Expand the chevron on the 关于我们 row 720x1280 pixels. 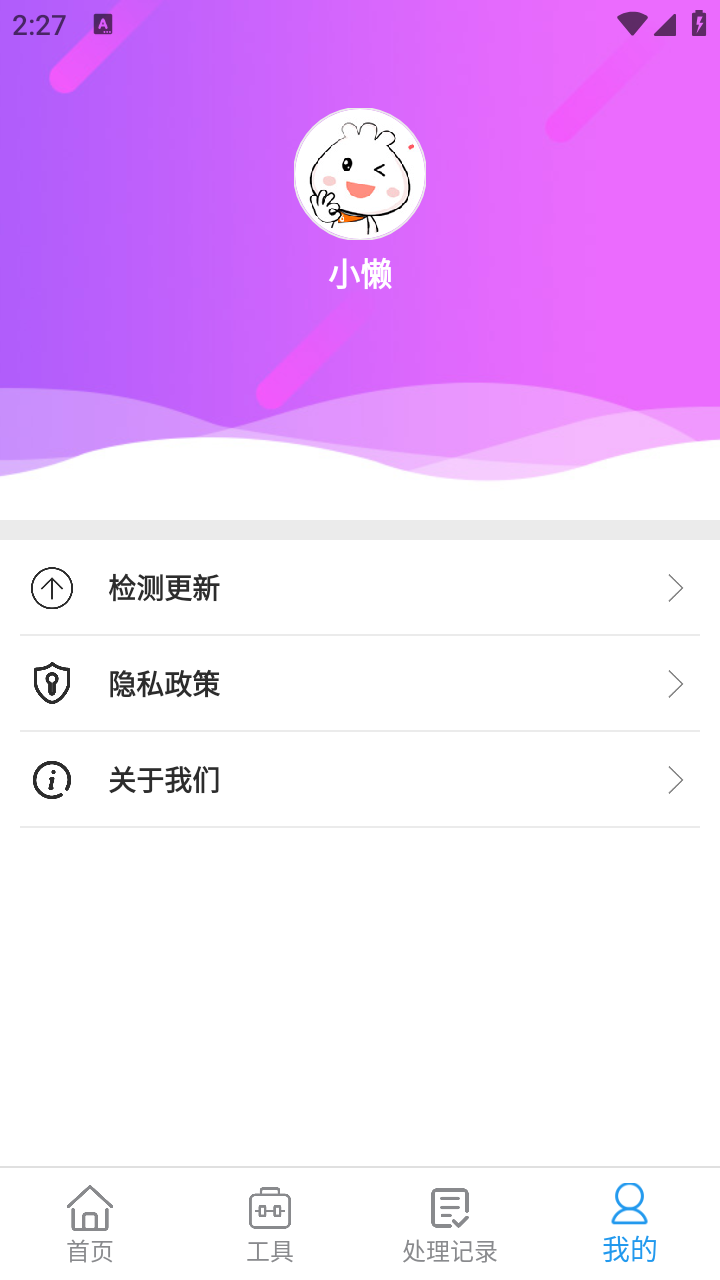click(675, 779)
